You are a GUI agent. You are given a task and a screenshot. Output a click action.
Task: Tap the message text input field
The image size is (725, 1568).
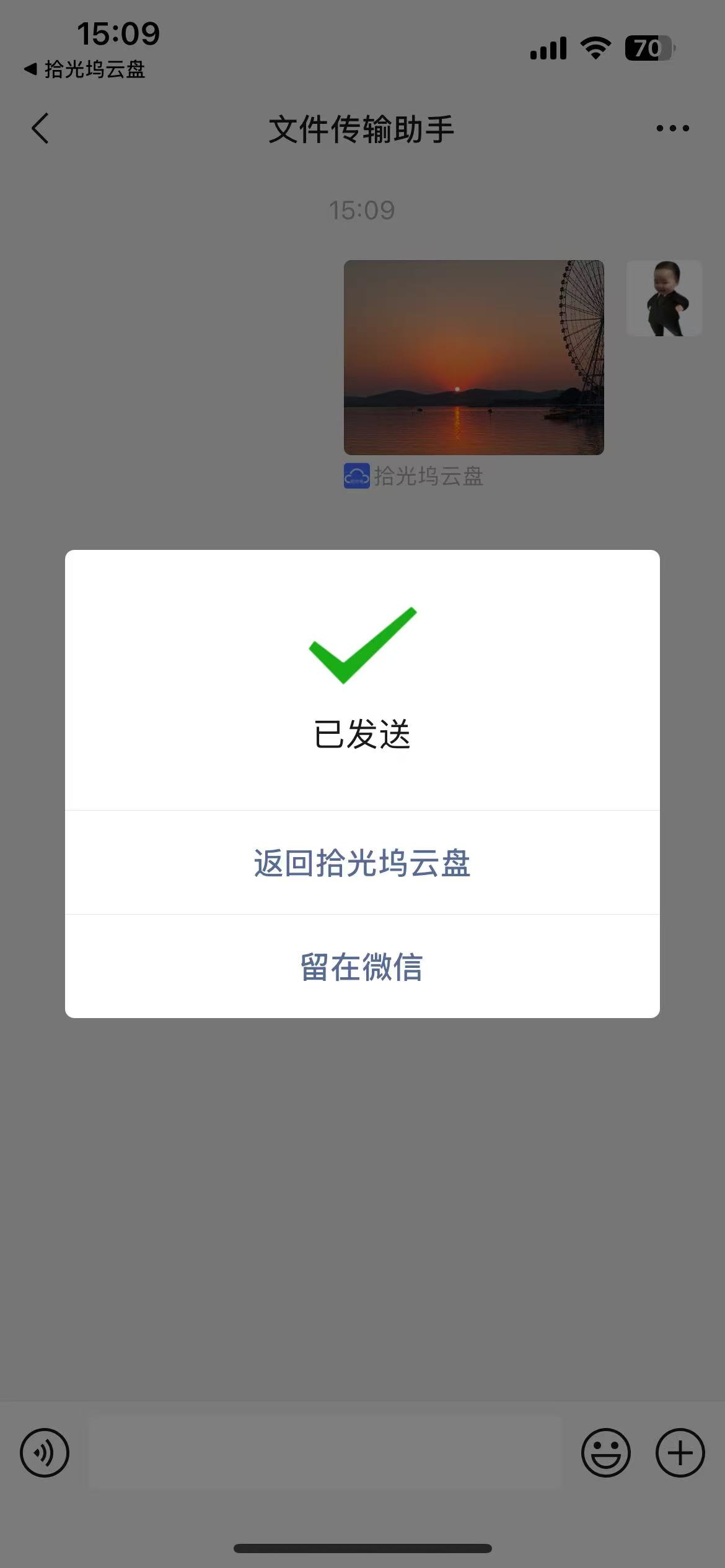tap(325, 1453)
